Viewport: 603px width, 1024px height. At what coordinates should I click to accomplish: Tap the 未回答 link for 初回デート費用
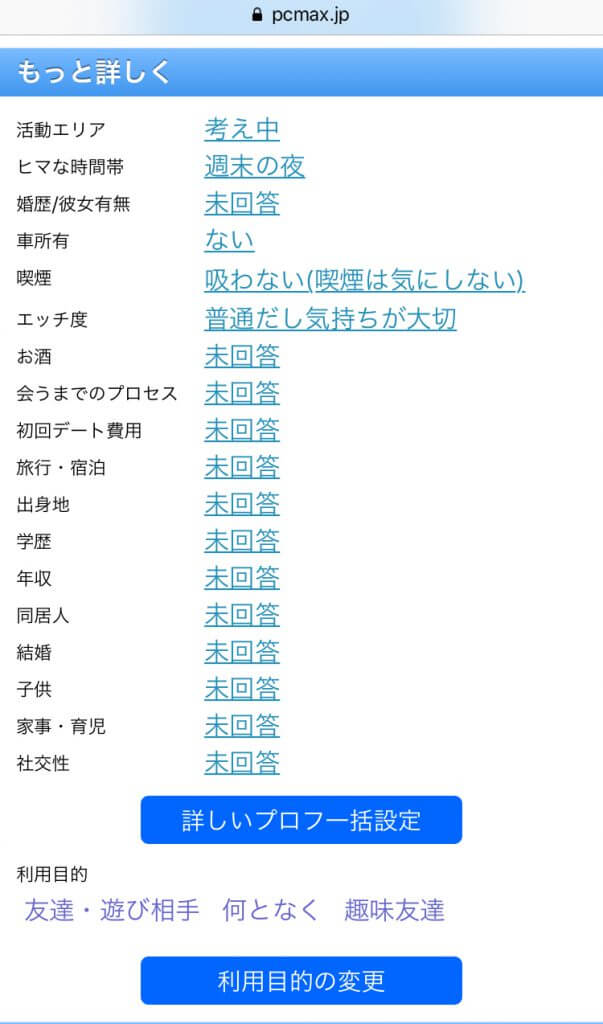click(242, 430)
